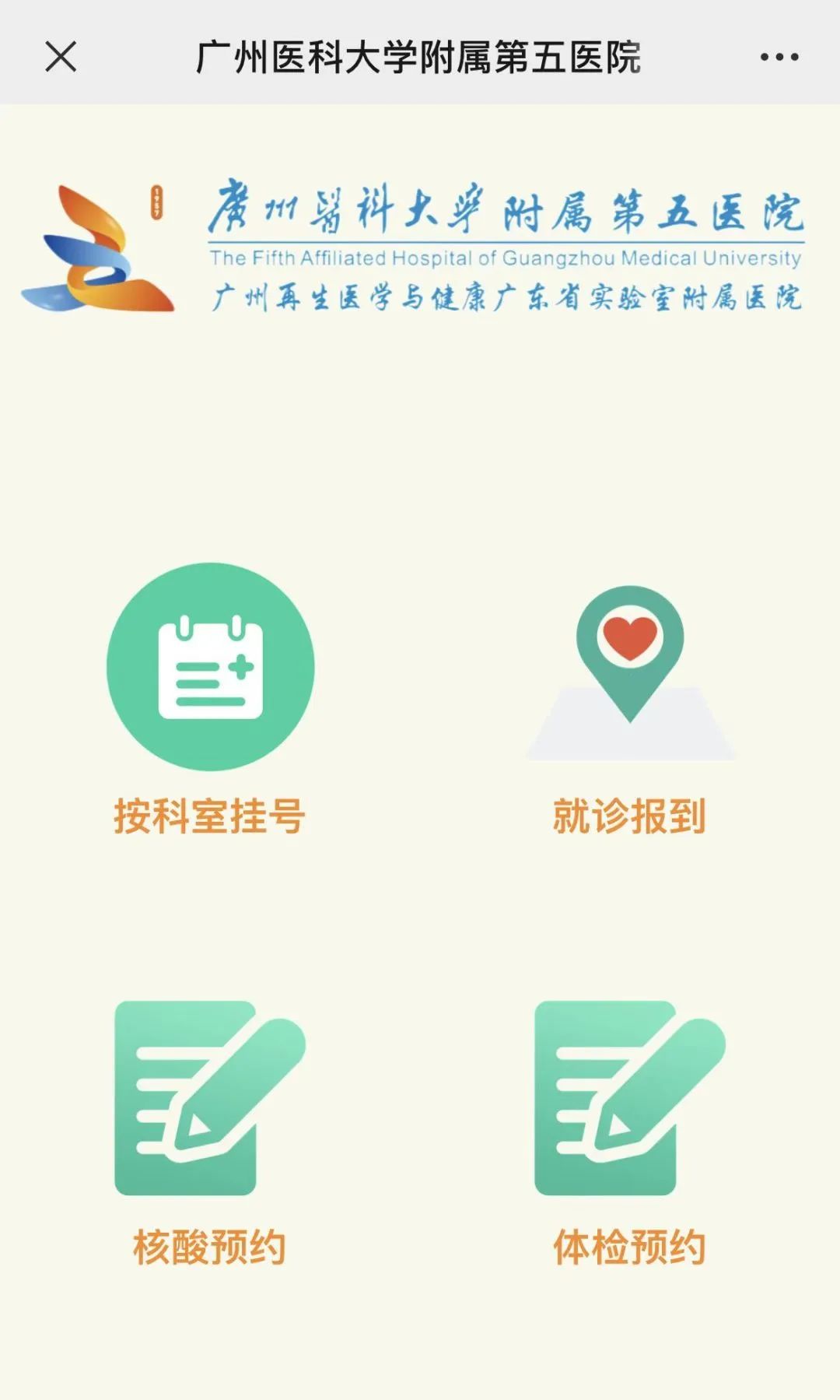This screenshot has width=840, height=1400.
Task: Select 就诊报到 visit check-in
Action: coord(629,674)
